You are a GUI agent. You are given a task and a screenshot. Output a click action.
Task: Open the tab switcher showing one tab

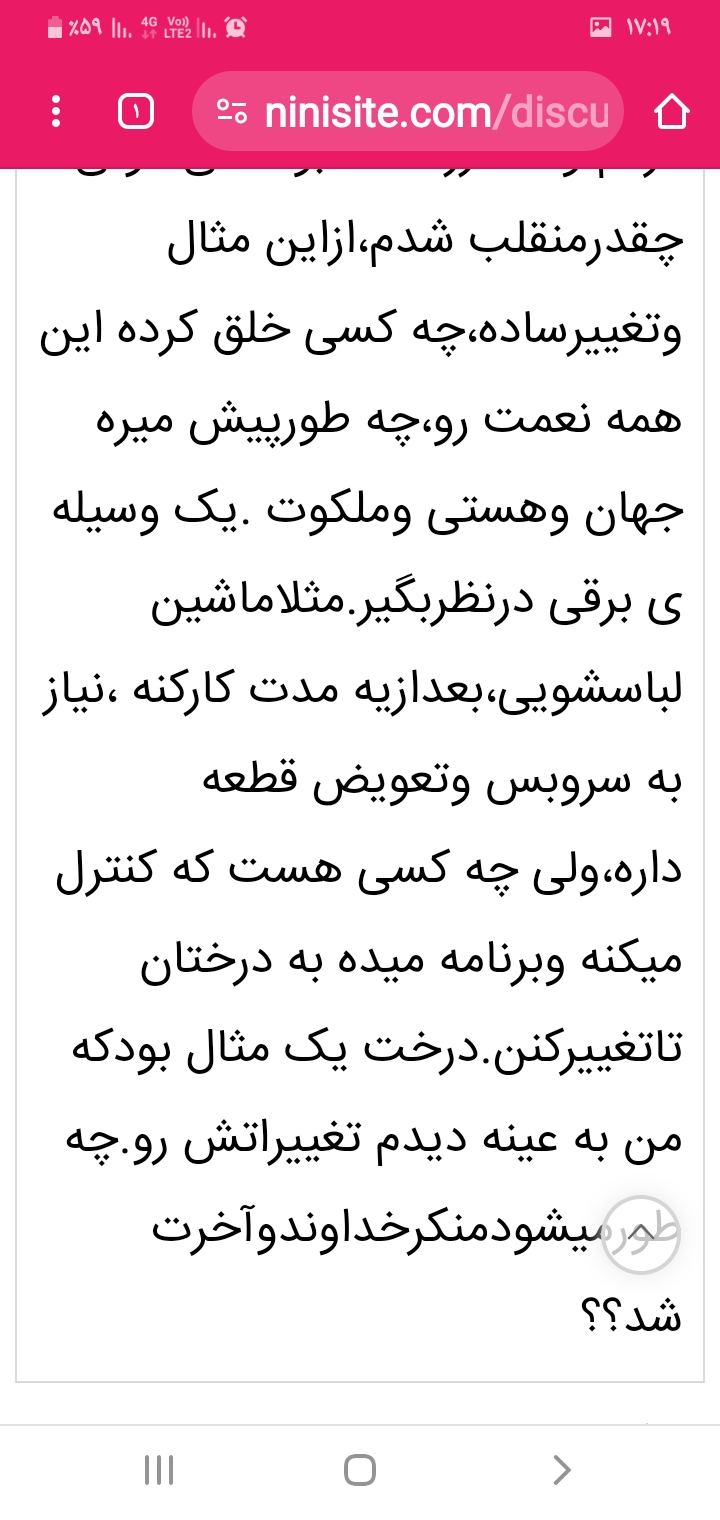point(136,111)
